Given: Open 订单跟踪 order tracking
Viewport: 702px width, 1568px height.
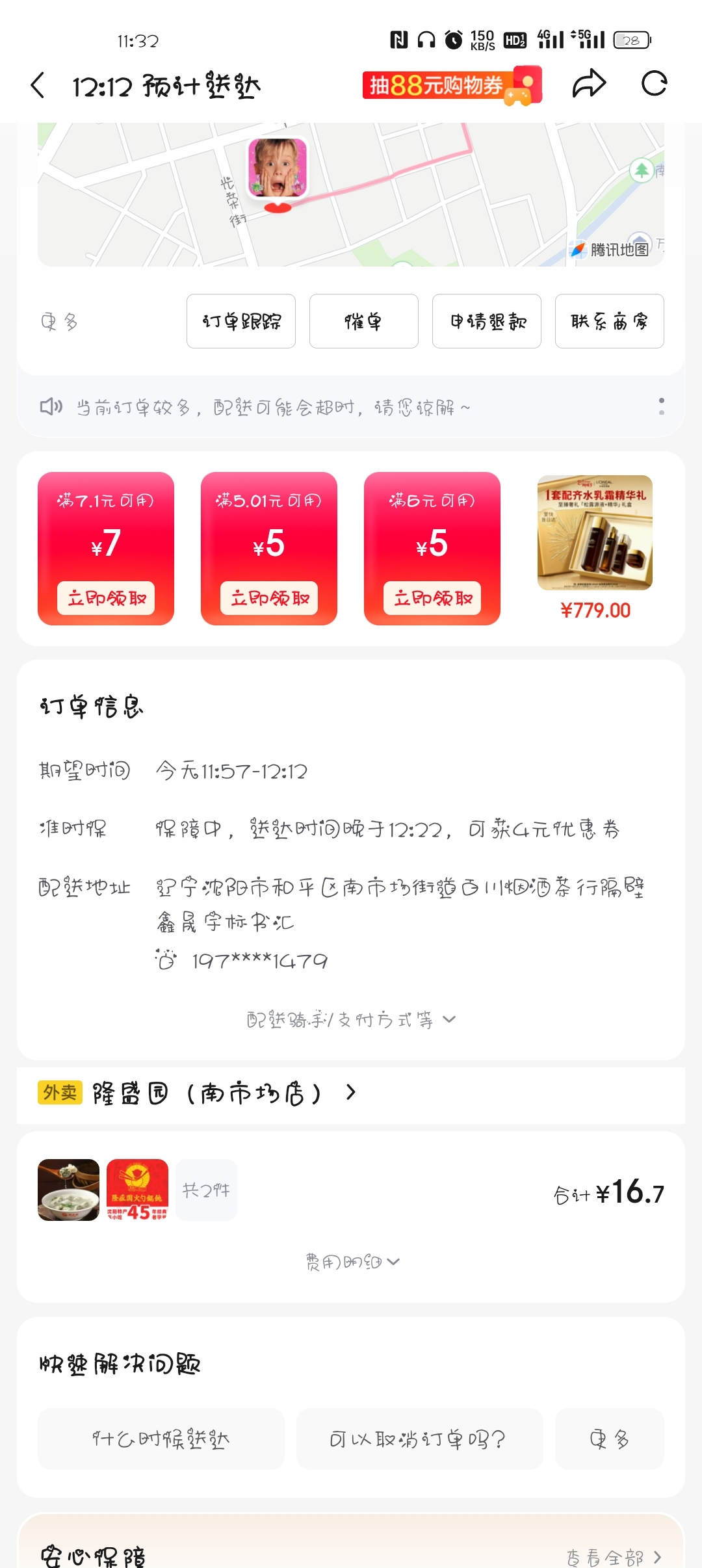Looking at the screenshot, I should (x=241, y=321).
